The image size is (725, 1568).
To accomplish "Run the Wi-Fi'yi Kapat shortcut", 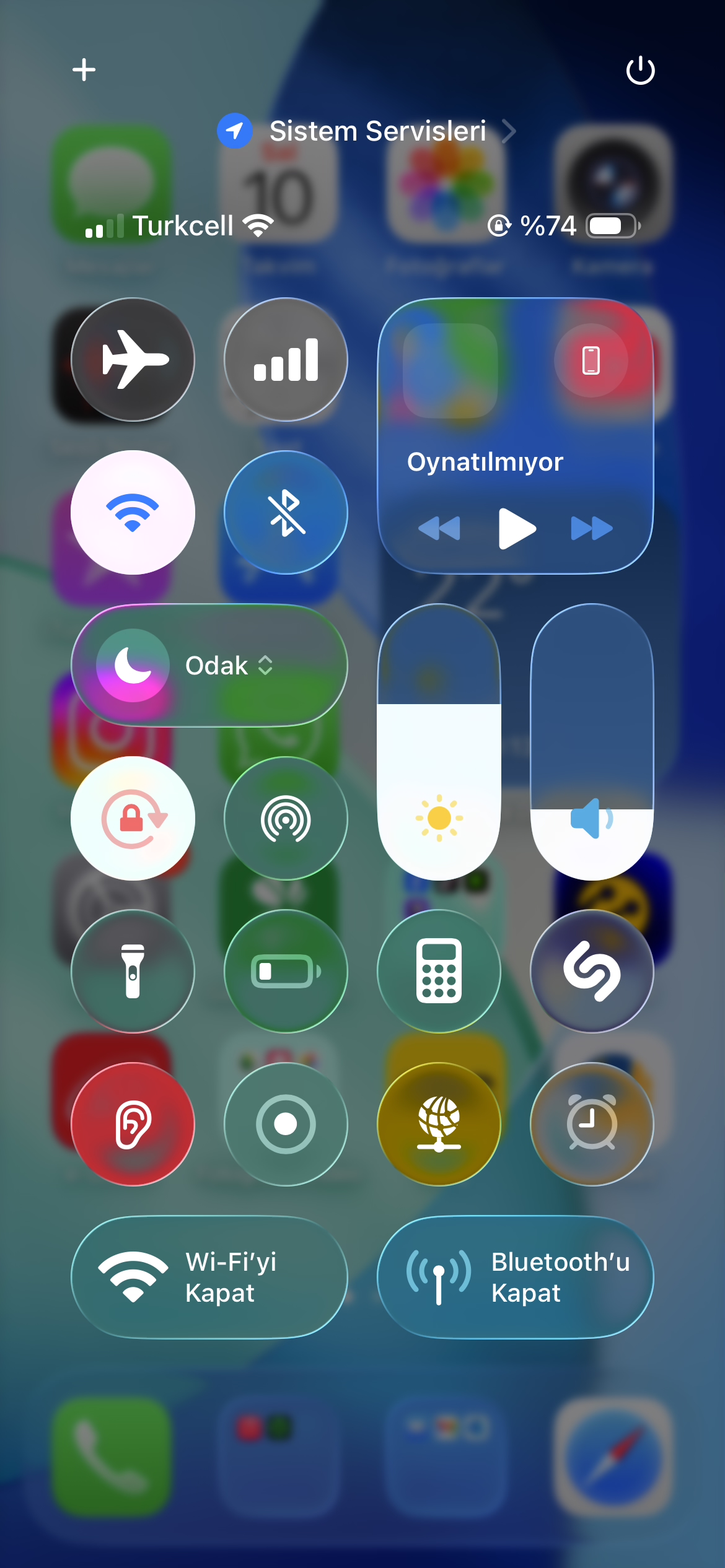I will (x=209, y=1277).
